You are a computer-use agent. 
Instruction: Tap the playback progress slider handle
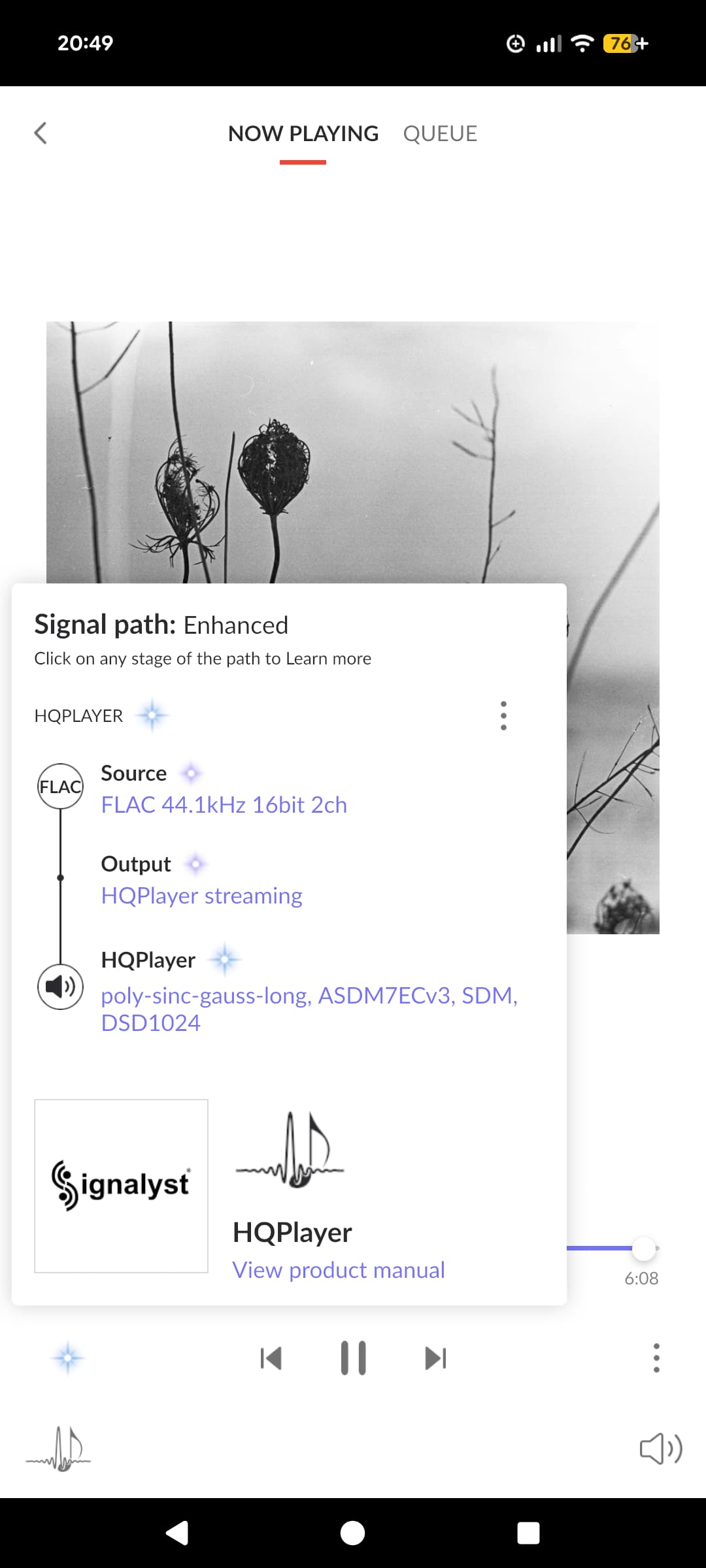[x=644, y=1249]
